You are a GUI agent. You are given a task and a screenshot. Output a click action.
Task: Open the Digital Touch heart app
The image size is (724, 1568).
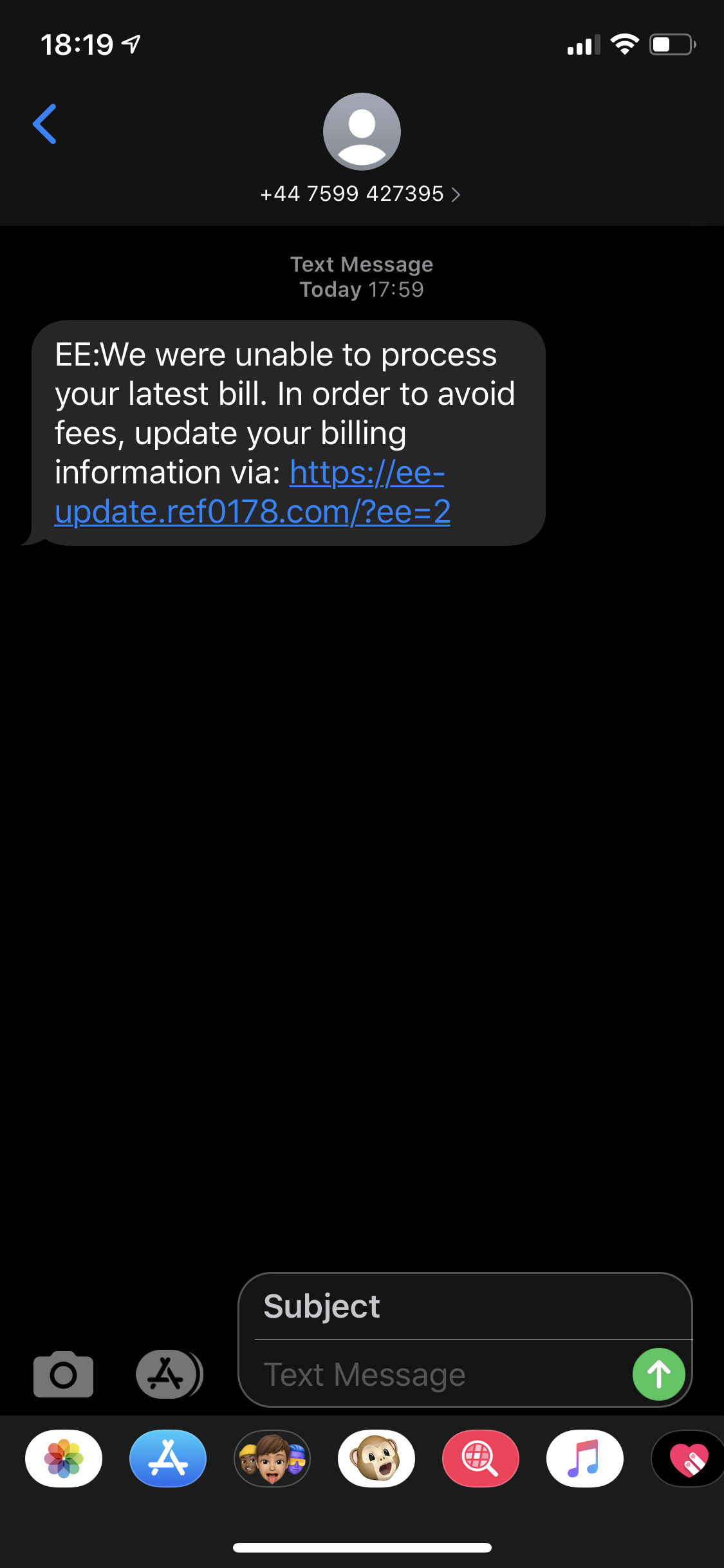(x=689, y=1459)
